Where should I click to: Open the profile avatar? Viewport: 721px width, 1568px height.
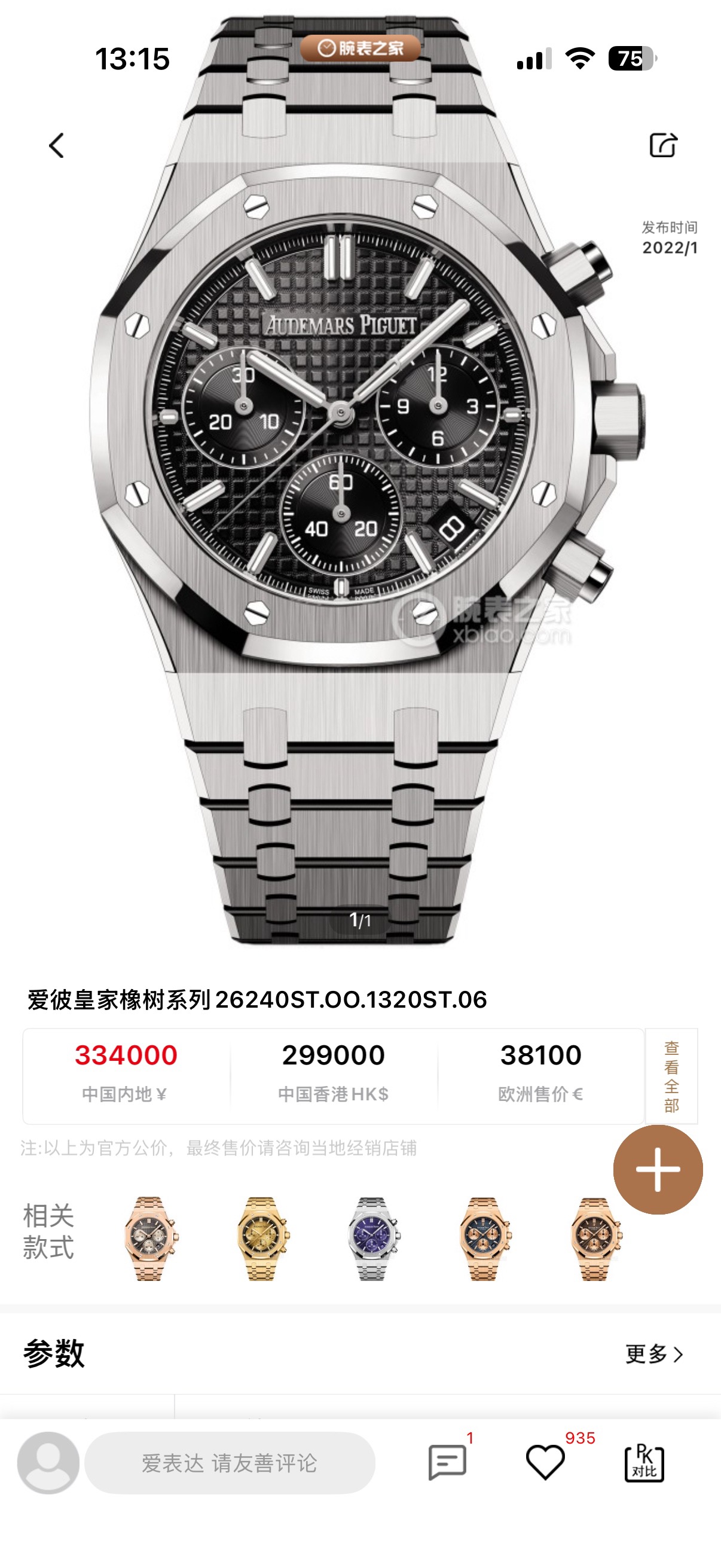click(x=48, y=1462)
